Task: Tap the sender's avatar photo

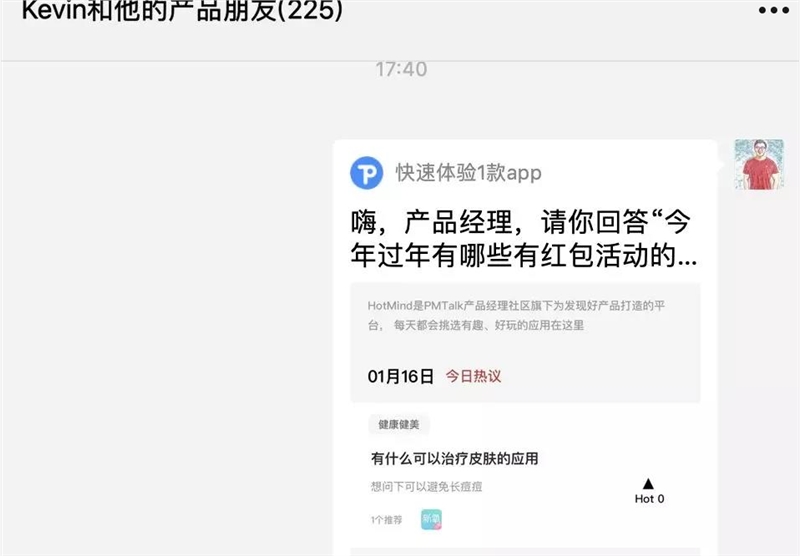Action: (x=759, y=165)
